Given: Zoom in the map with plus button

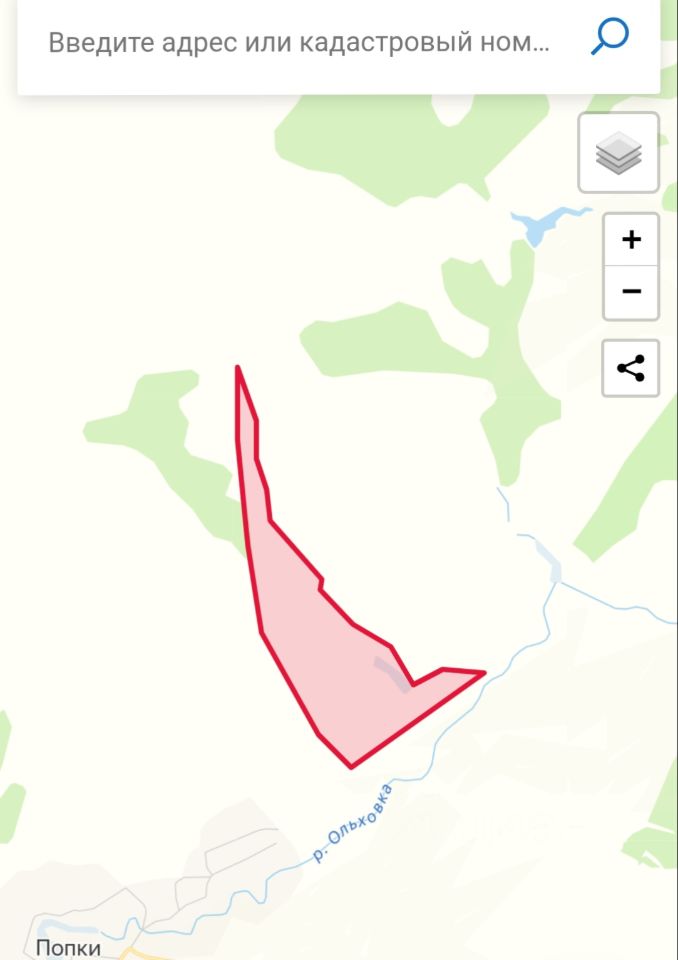Looking at the screenshot, I should click(631, 240).
